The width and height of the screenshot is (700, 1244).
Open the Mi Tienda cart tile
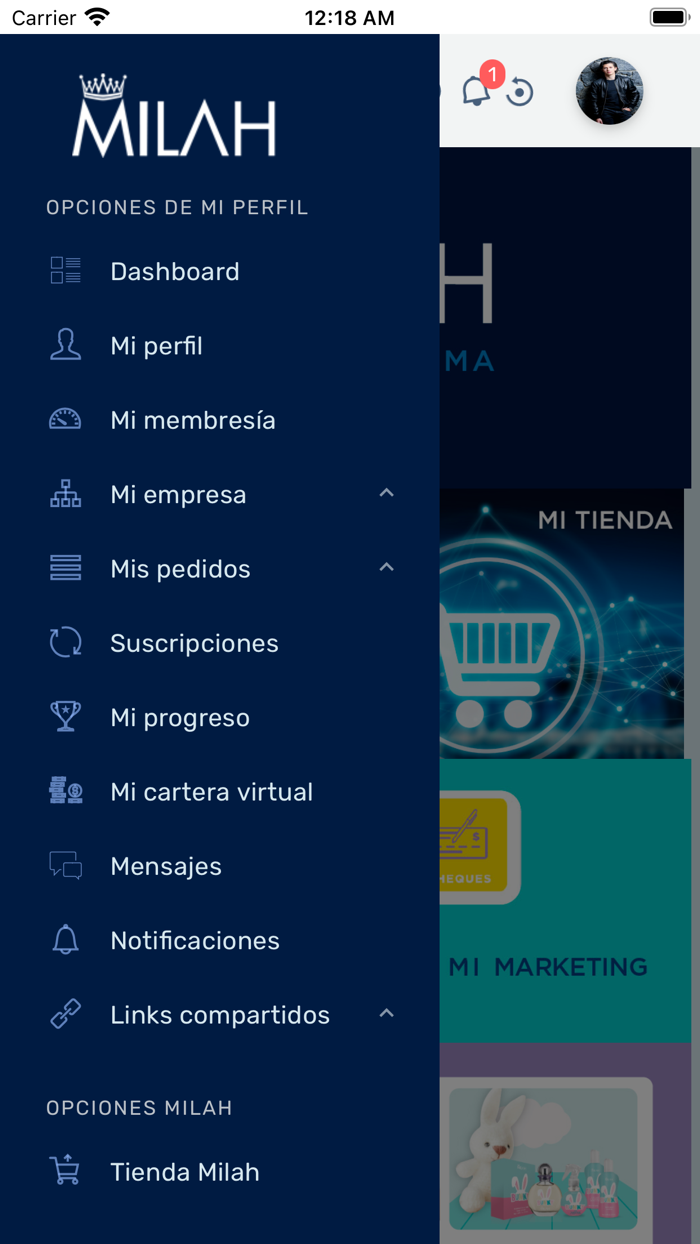(562, 623)
